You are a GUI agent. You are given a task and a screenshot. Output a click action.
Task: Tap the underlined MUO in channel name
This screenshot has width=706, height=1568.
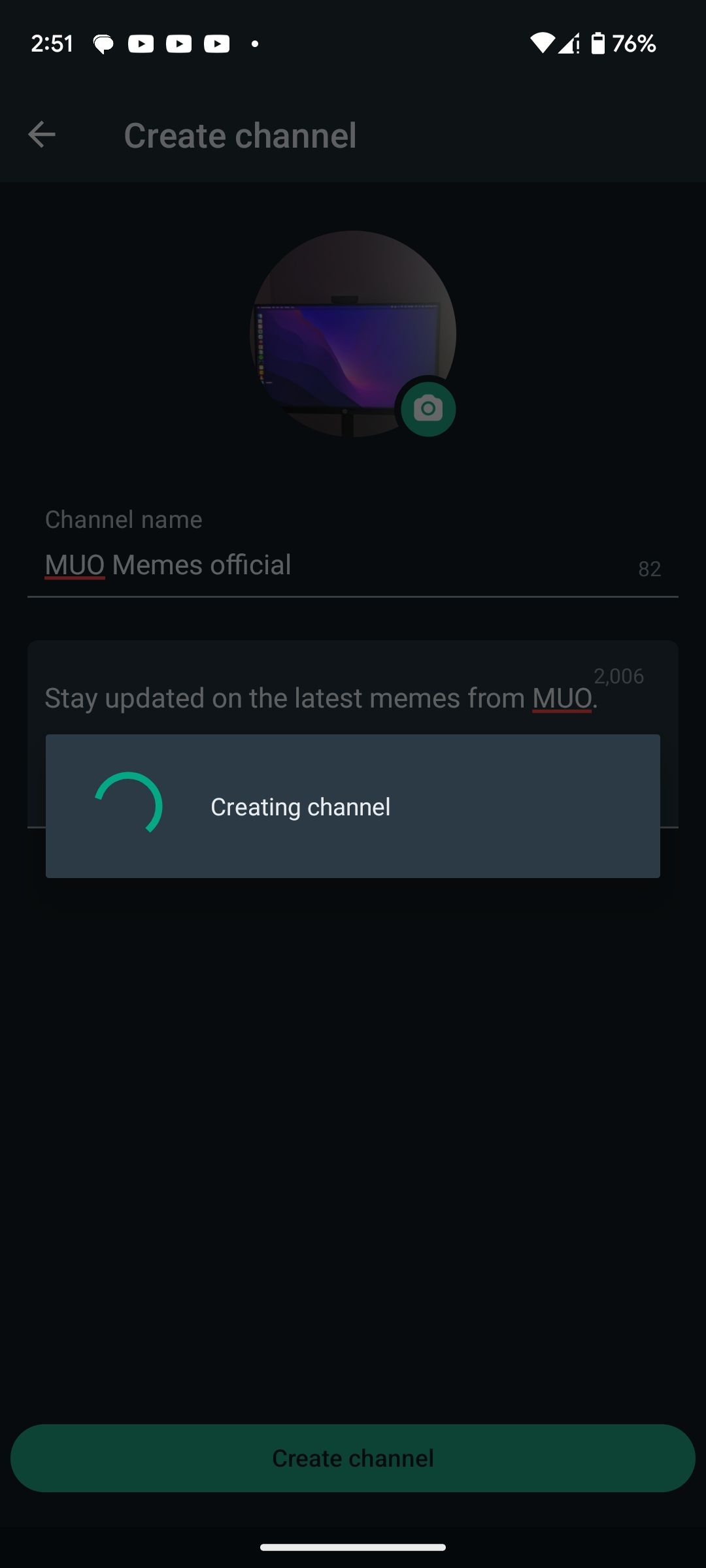[x=74, y=564]
